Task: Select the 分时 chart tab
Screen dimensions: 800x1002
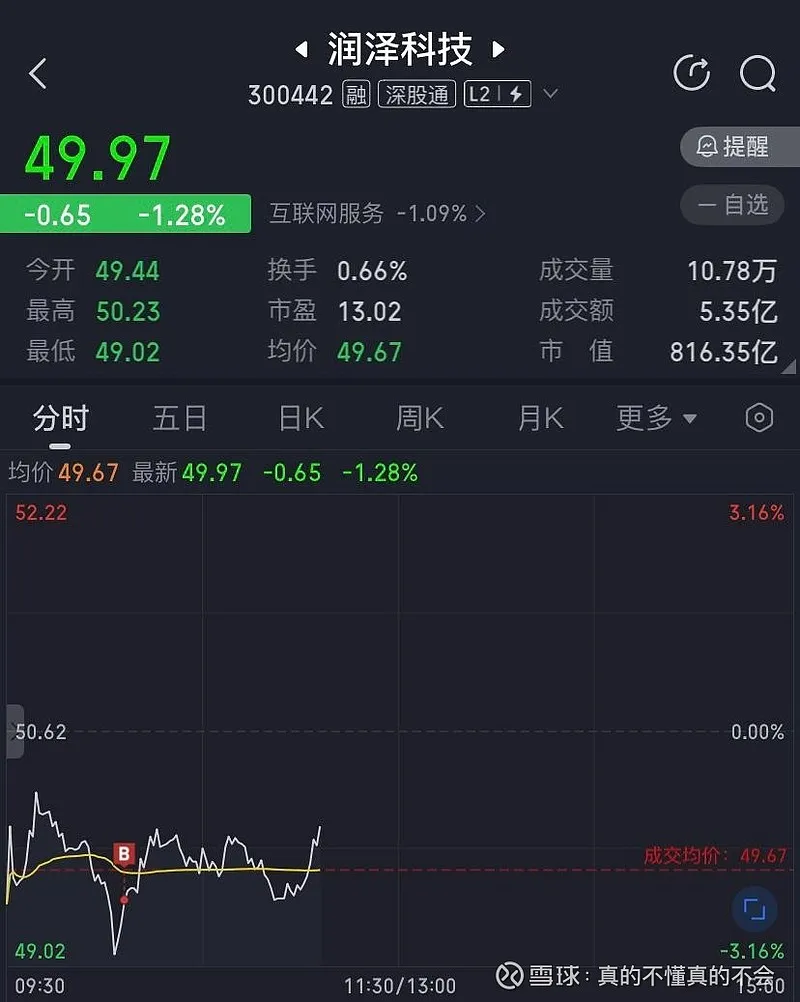Action: tap(61, 418)
